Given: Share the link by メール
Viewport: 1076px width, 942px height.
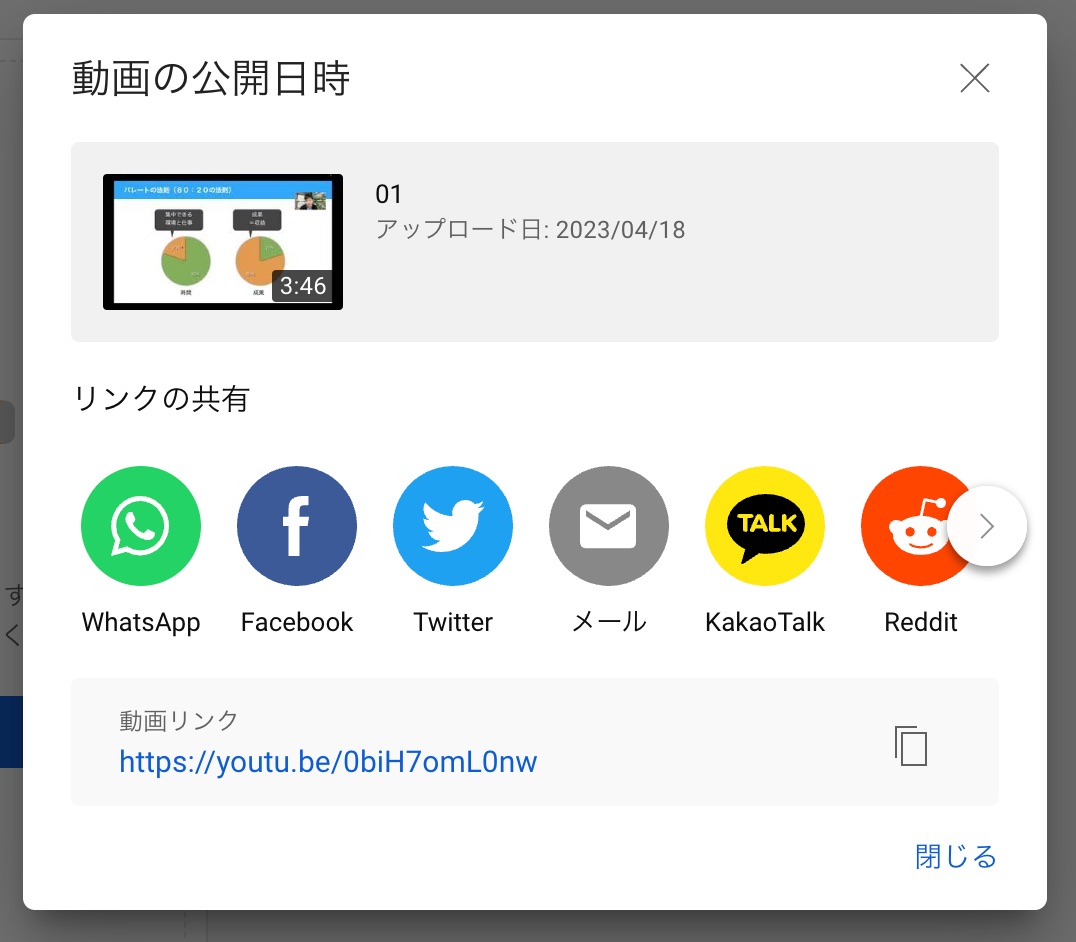Looking at the screenshot, I should [609, 526].
